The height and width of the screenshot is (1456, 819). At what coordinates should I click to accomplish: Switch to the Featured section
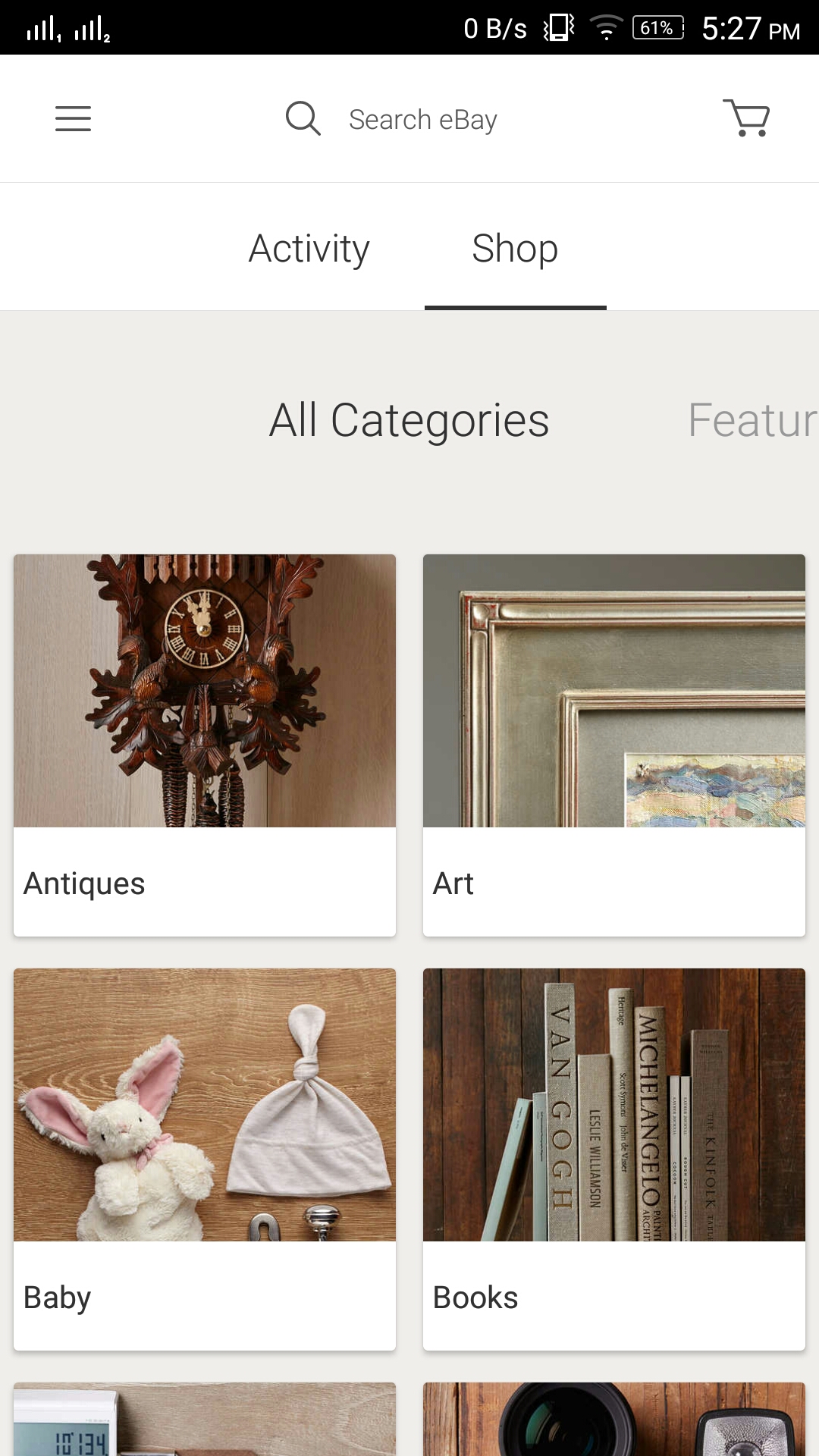click(x=752, y=420)
